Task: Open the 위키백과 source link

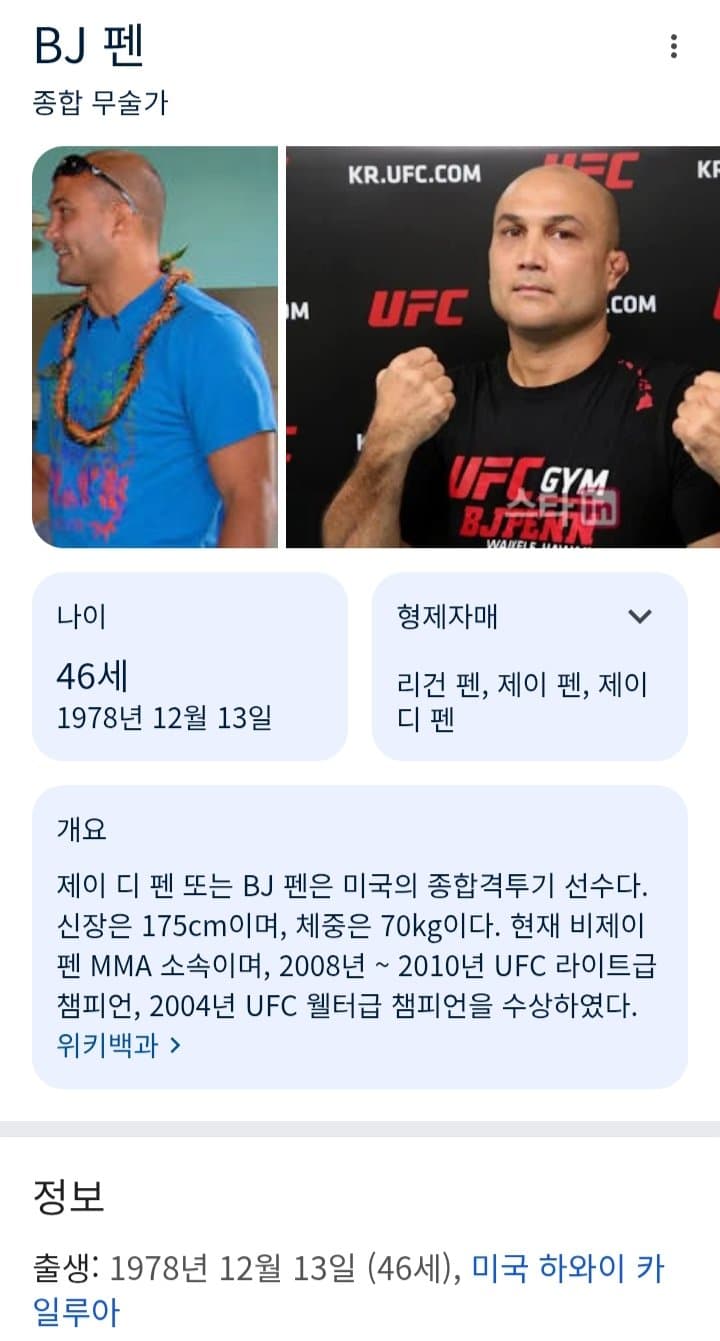Action: coord(119,1046)
